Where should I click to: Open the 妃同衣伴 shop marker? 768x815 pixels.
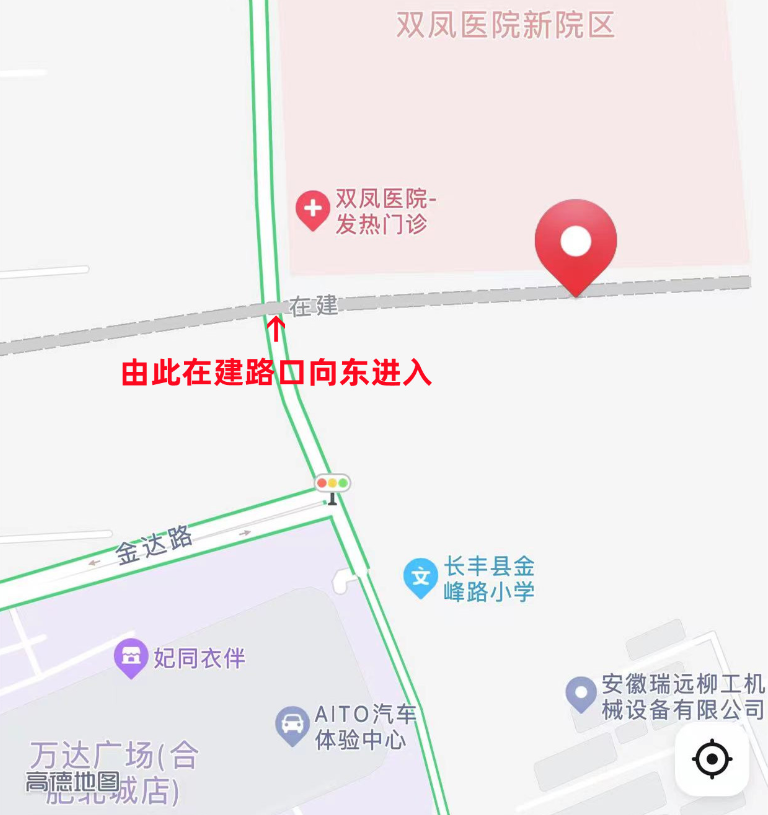(131, 657)
